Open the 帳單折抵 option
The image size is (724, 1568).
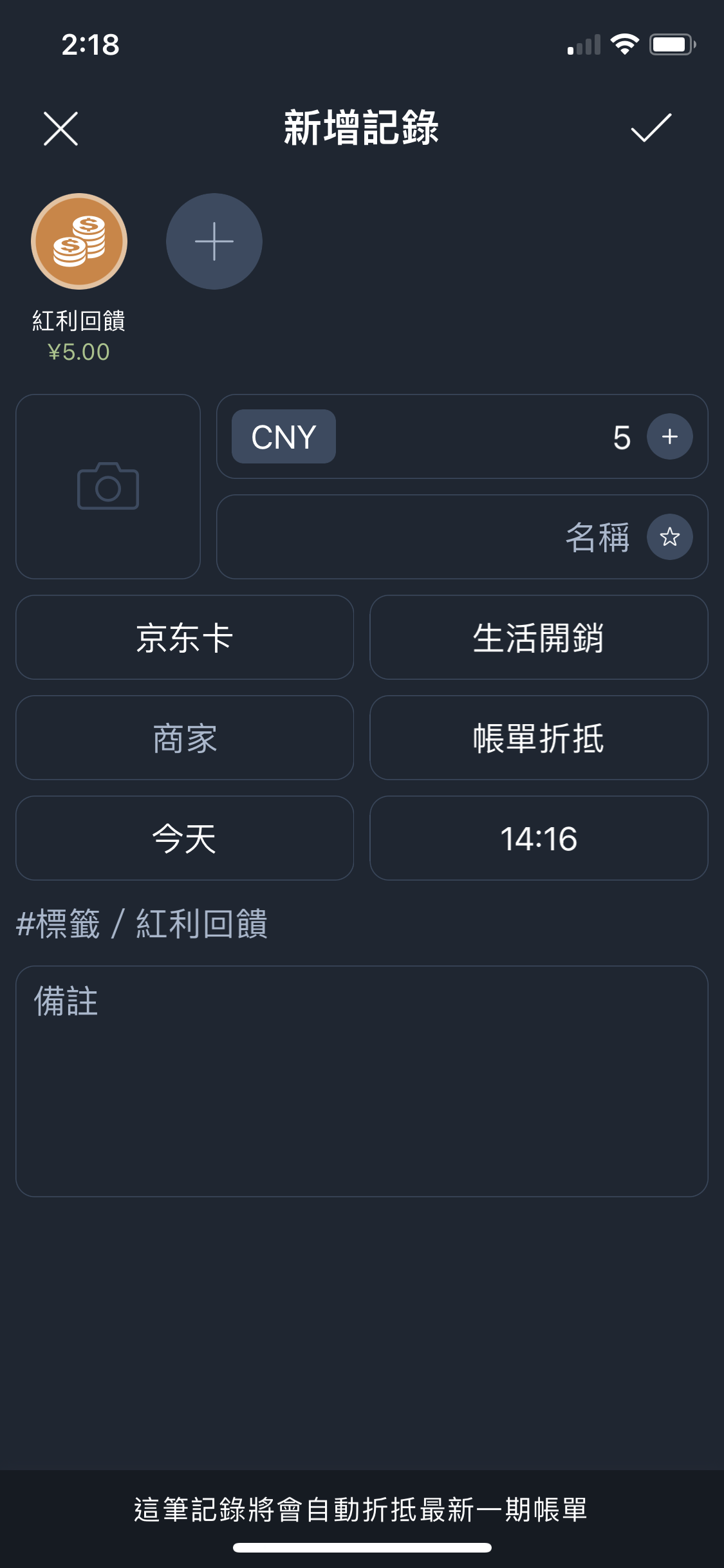[539, 738]
